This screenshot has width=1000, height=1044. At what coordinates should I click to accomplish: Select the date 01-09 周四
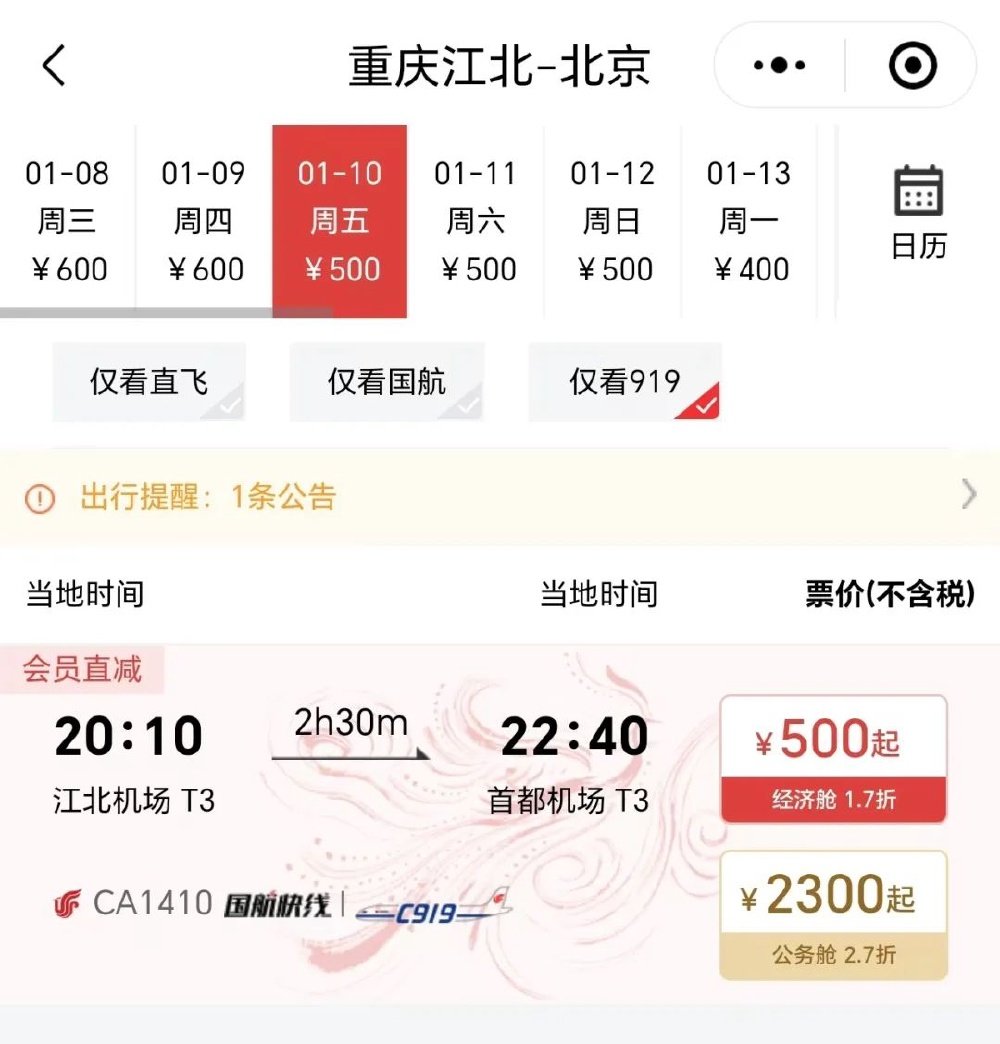203,221
